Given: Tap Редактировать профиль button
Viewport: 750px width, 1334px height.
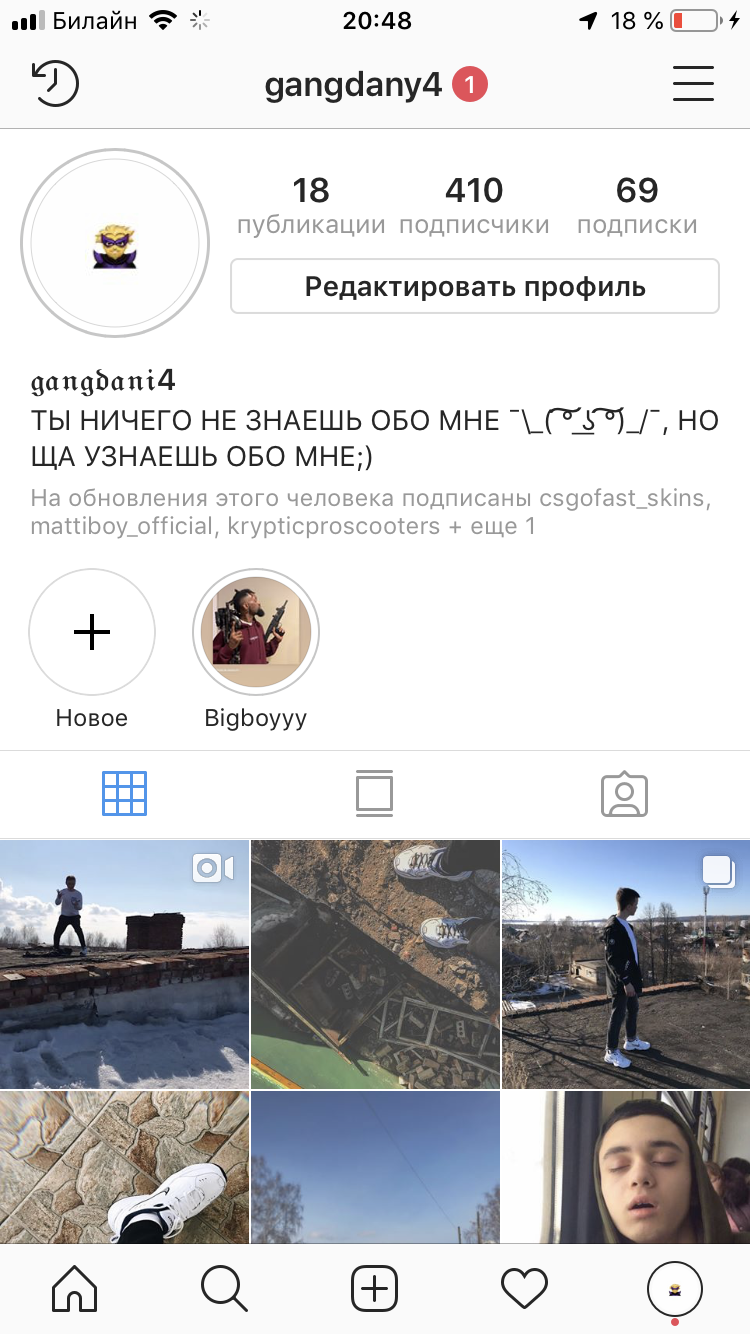Looking at the screenshot, I should click(475, 287).
